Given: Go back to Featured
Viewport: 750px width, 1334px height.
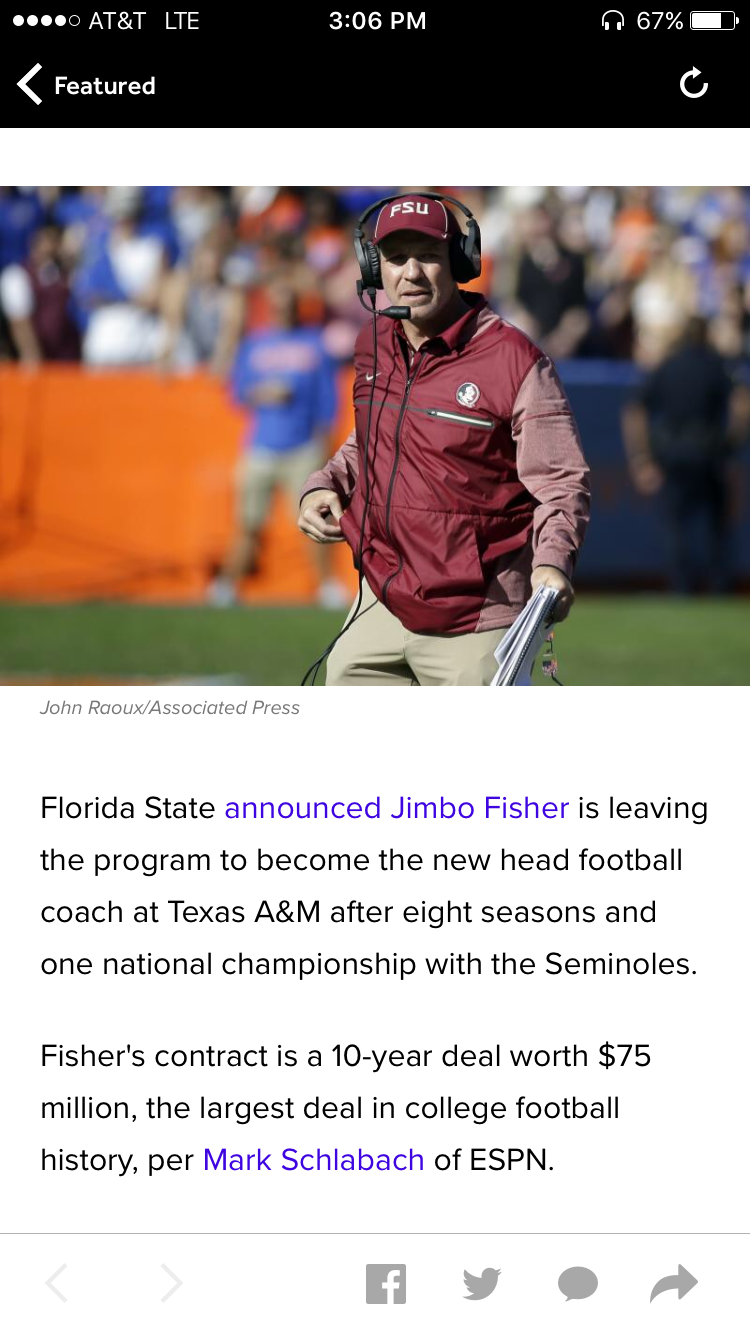Looking at the screenshot, I should 86,85.
